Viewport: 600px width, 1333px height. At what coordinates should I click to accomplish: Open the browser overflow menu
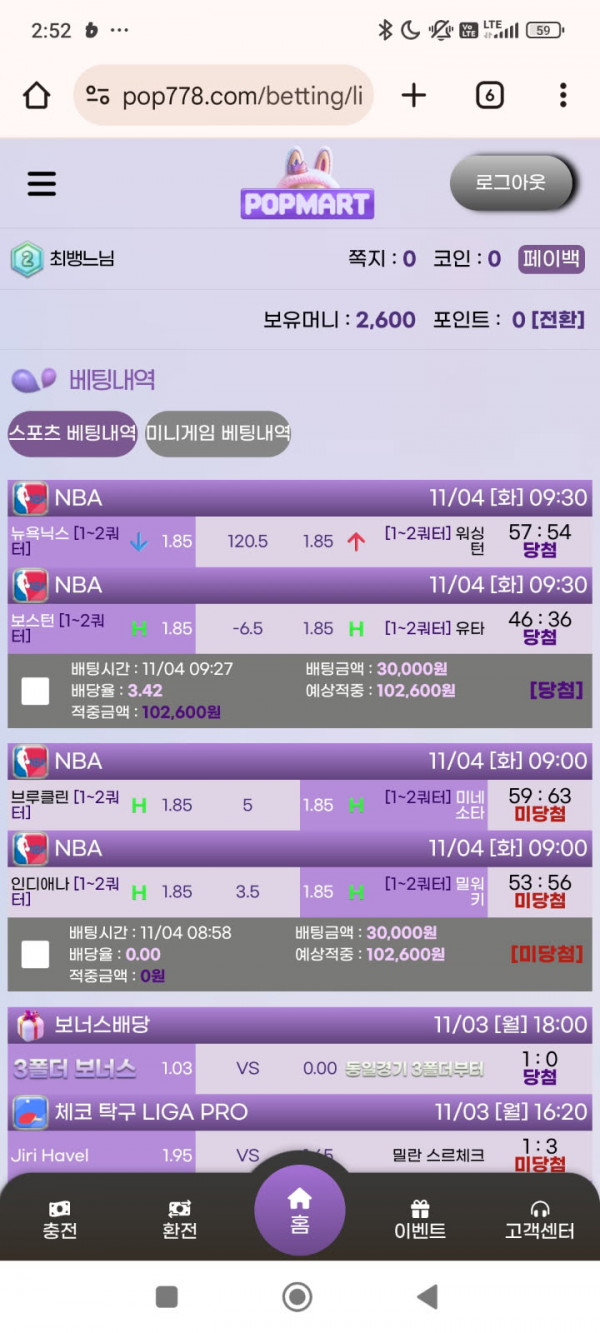[563, 96]
